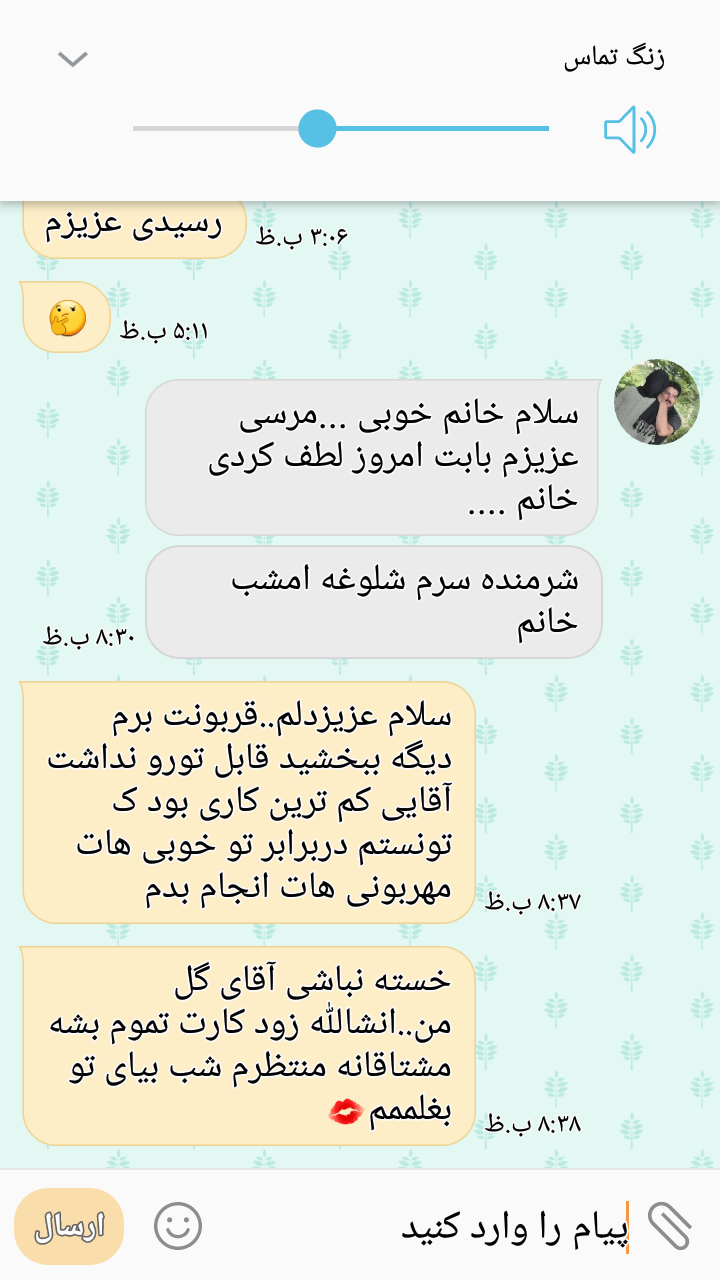Viewport: 720px width, 1280px height.
Task: Mute the ringtone speaker icon
Action: (x=629, y=130)
